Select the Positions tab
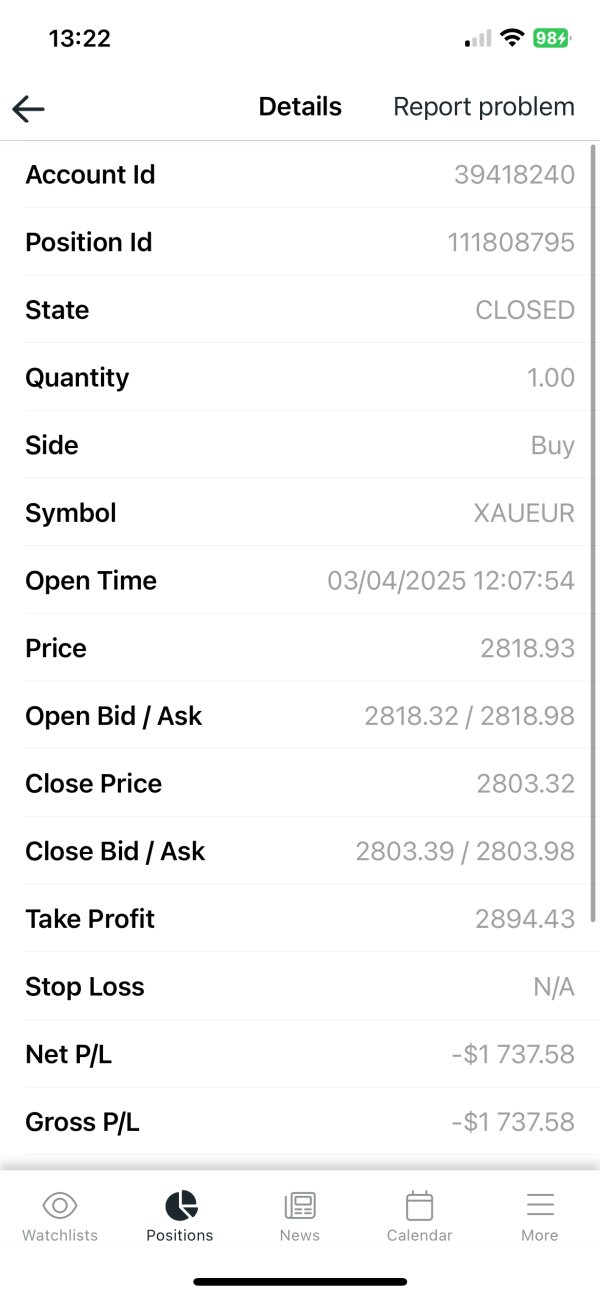The height and width of the screenshot is (1298, 600). point(180,1216)
